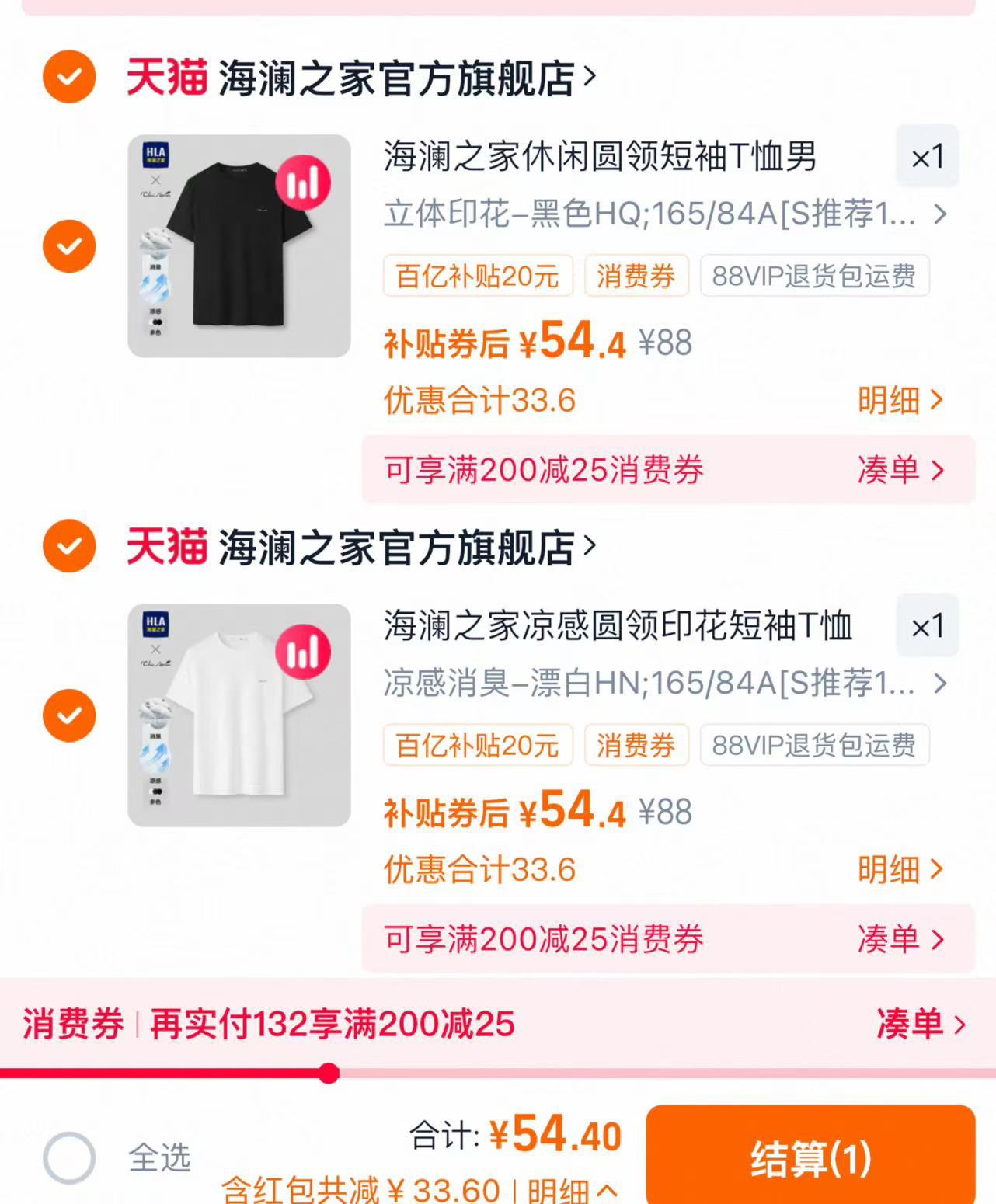The width and height of the screenshot is (996, 1204).
Task: Change options for 凉感消臭-漂白HN variant
Action: 665,684
